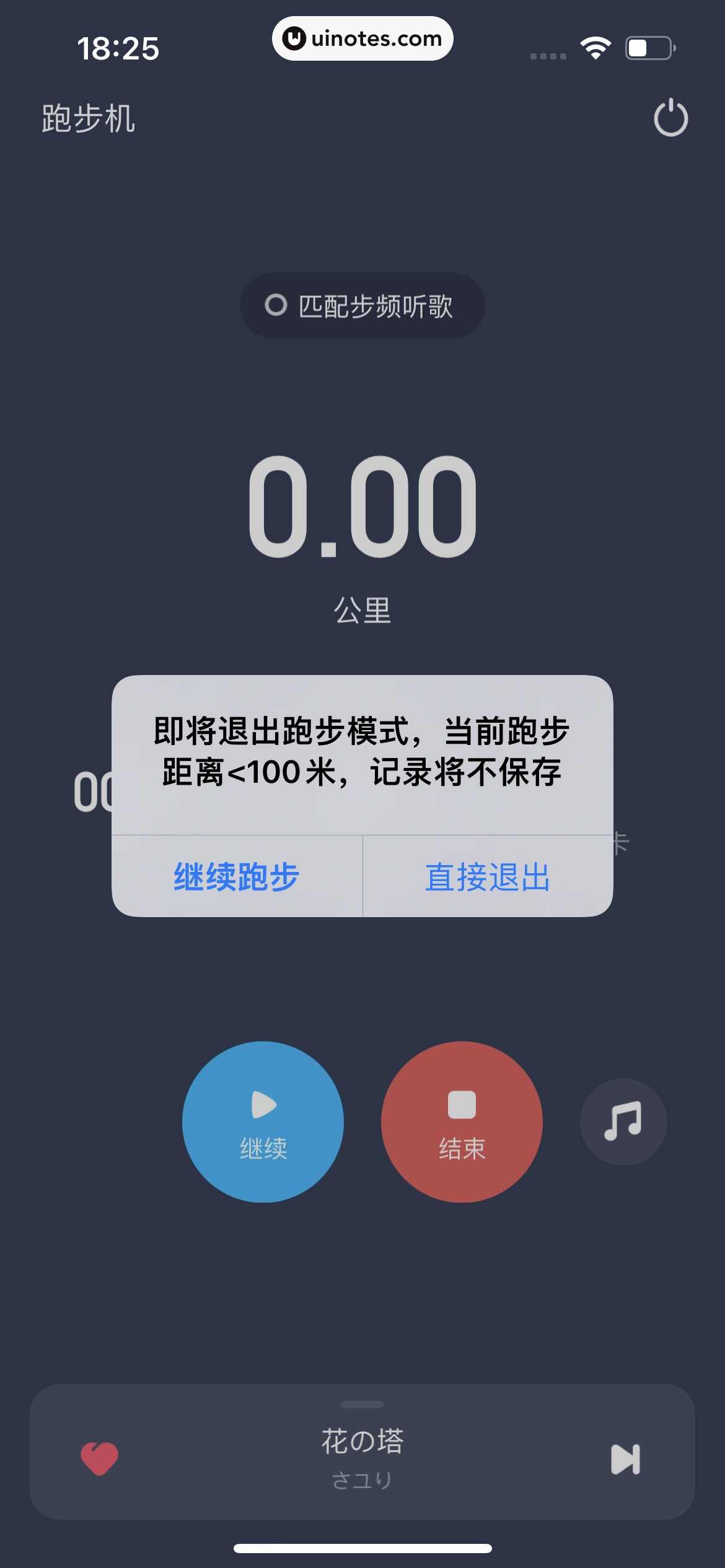Viewport: 725px width, 1568px height.
Task: Tap the Wi-Fi status icon
Action: pyautogui.click(x=594, y=45)
